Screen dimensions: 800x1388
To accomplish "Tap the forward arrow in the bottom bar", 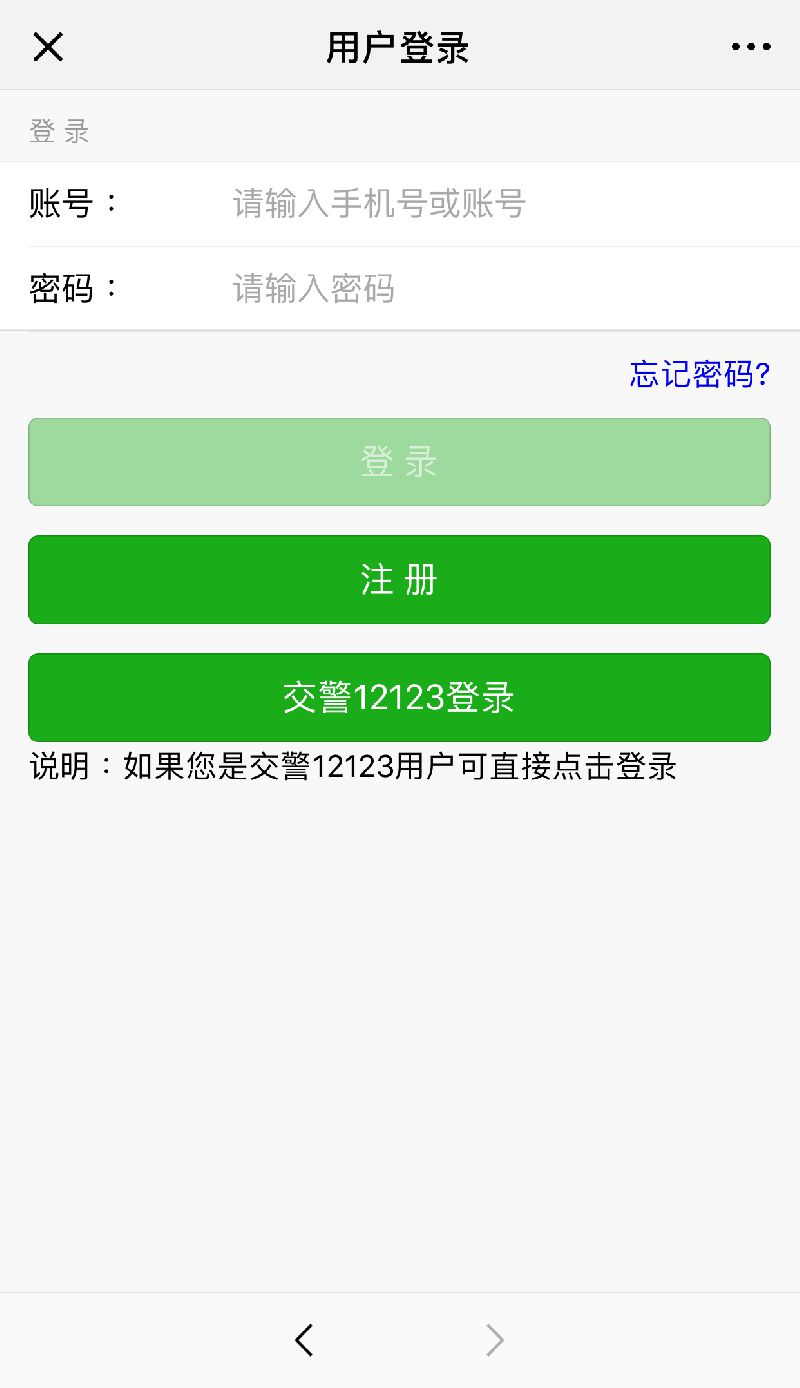I will pyautogui.click(x=494, y=1340).
